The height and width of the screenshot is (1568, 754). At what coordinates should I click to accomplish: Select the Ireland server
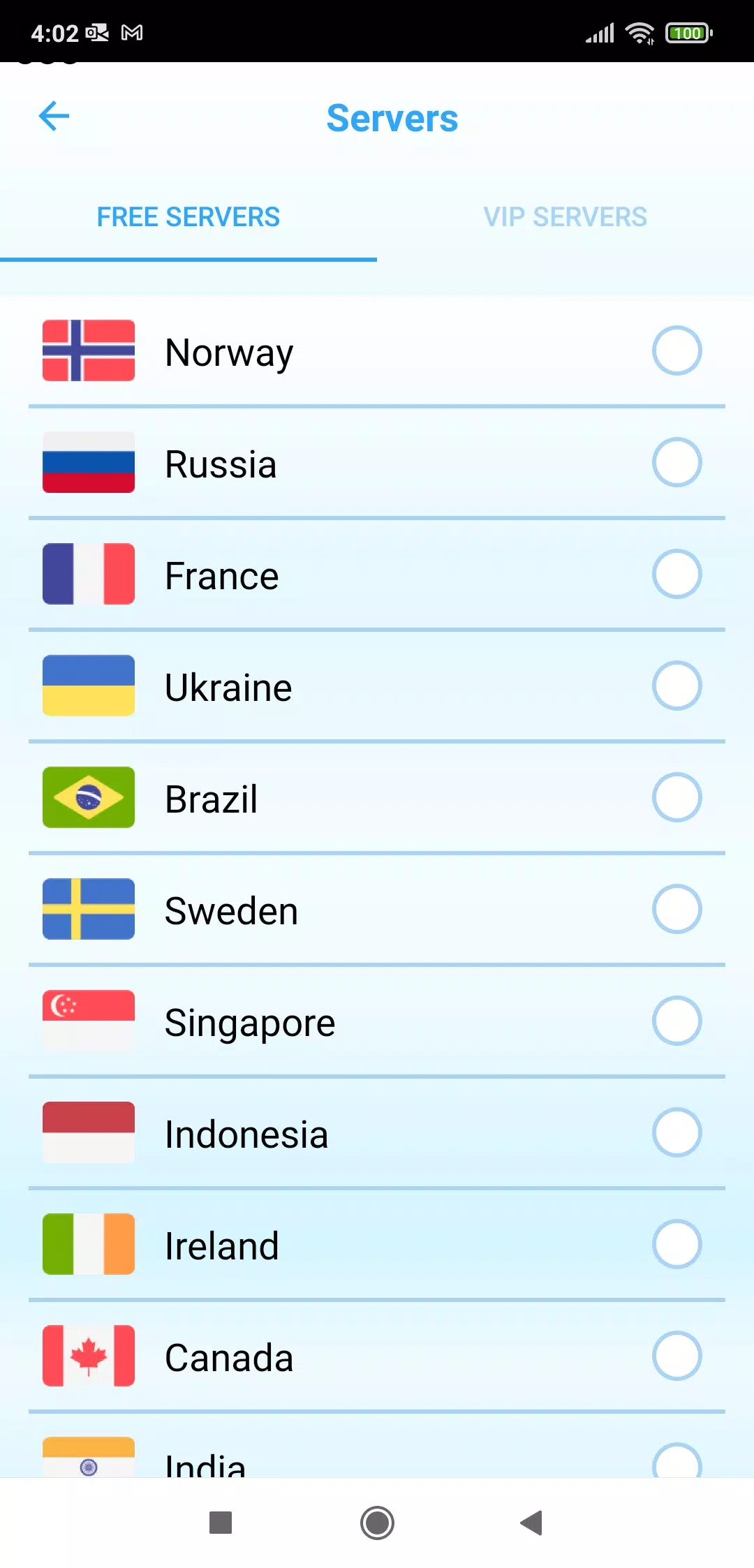coord(377,1244)
